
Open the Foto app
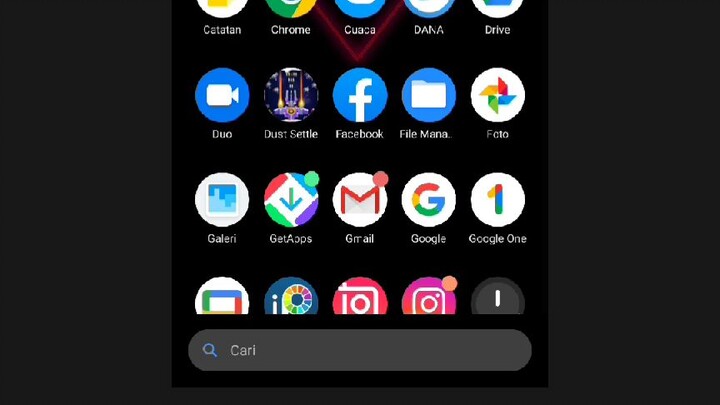pos(497,95)
